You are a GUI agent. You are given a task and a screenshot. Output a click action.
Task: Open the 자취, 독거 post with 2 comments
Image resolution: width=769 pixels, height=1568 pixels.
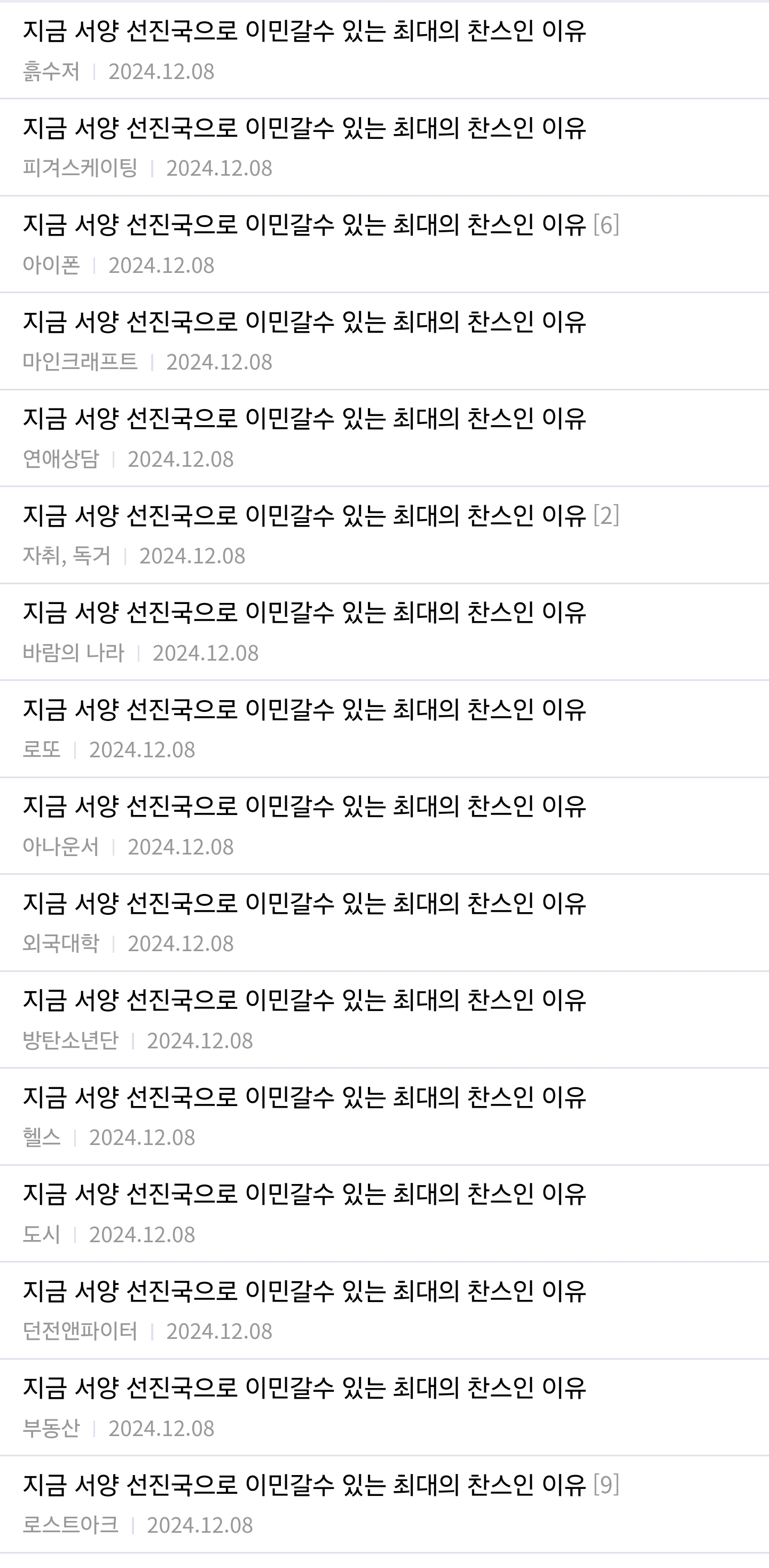(x=304, y=515)
